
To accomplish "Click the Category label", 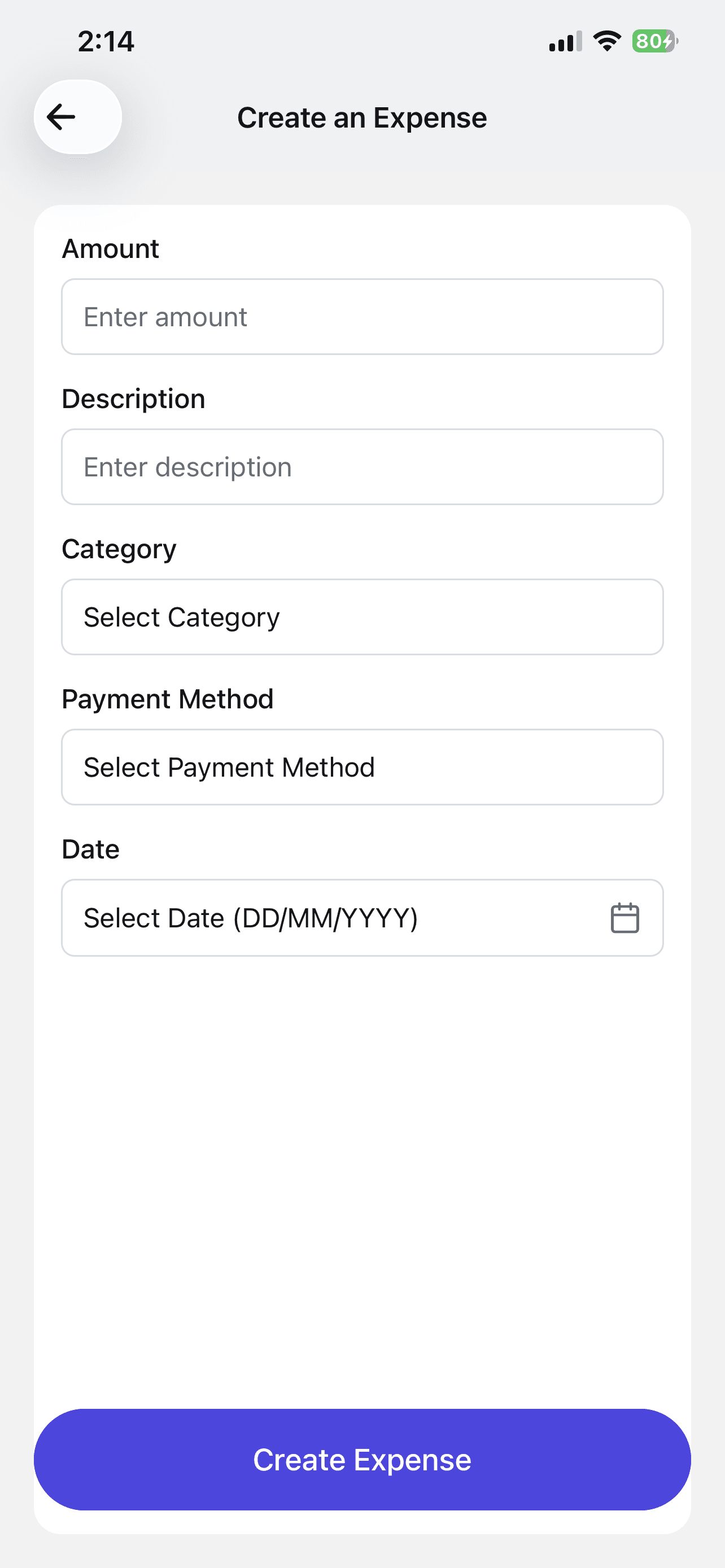I will pyautogui.click(x=118, y=549).
